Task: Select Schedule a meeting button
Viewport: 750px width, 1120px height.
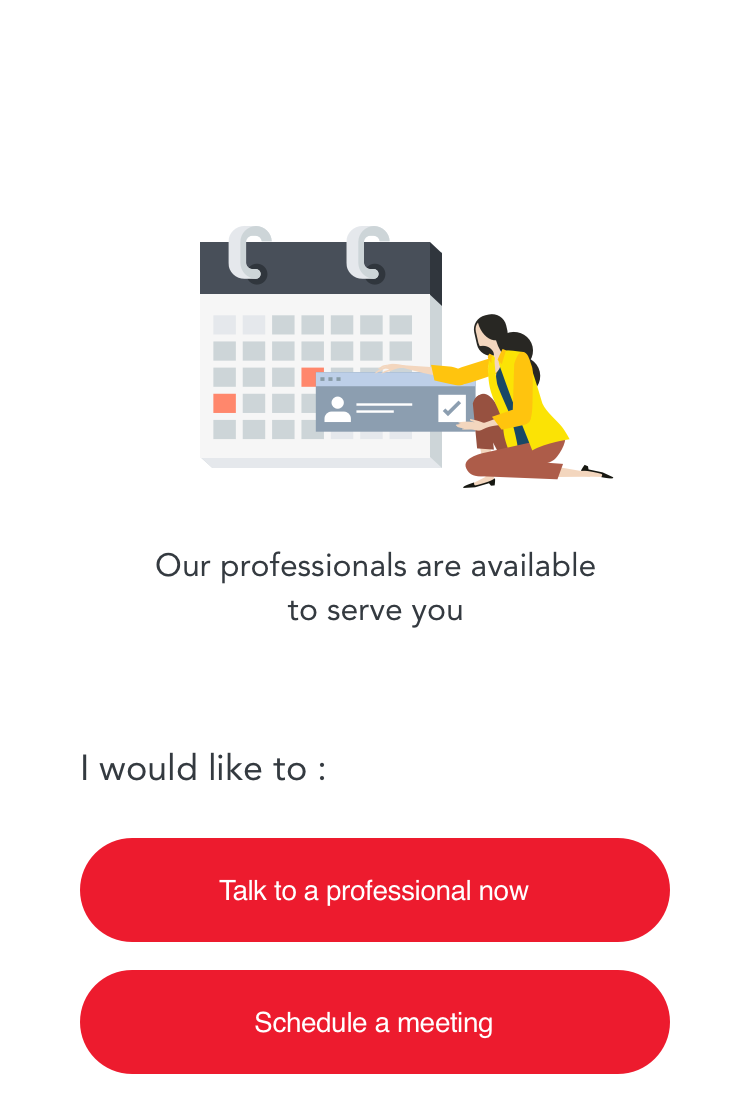Action: (x=374, y=1022)
